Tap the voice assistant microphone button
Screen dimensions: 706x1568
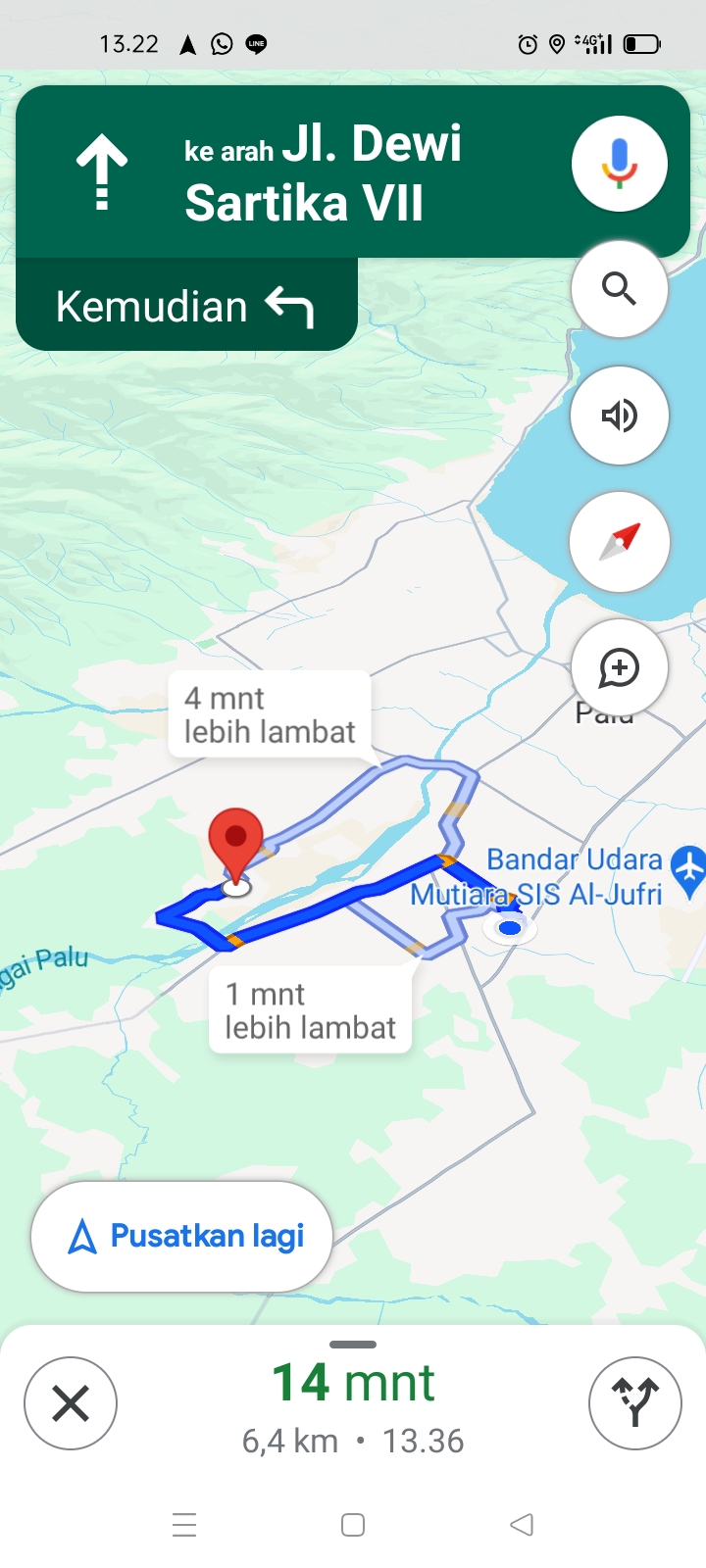[x=620, y=164]
